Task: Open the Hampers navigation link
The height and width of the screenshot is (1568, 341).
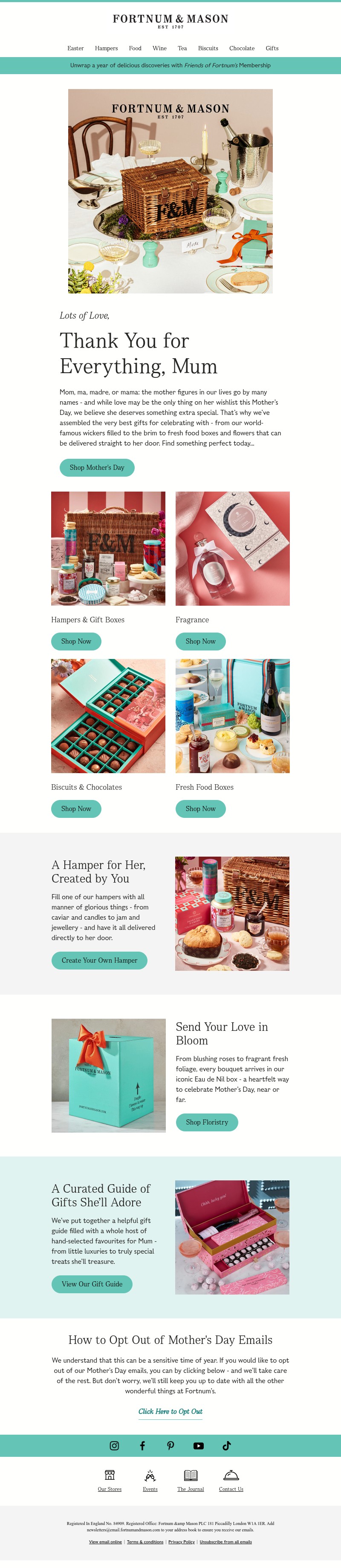Action: 106,48
